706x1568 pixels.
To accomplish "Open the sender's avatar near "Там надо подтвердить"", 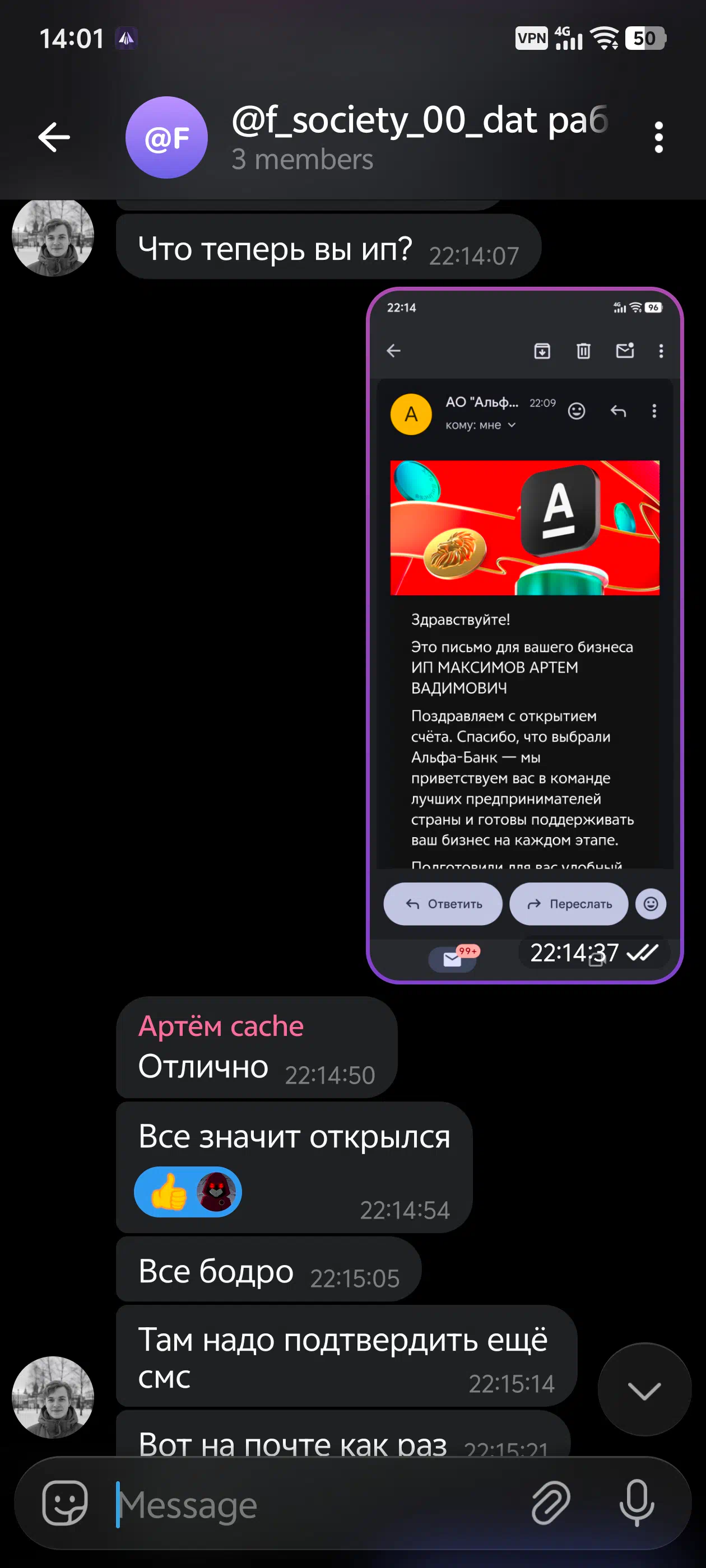I will tap(53, 1397).
